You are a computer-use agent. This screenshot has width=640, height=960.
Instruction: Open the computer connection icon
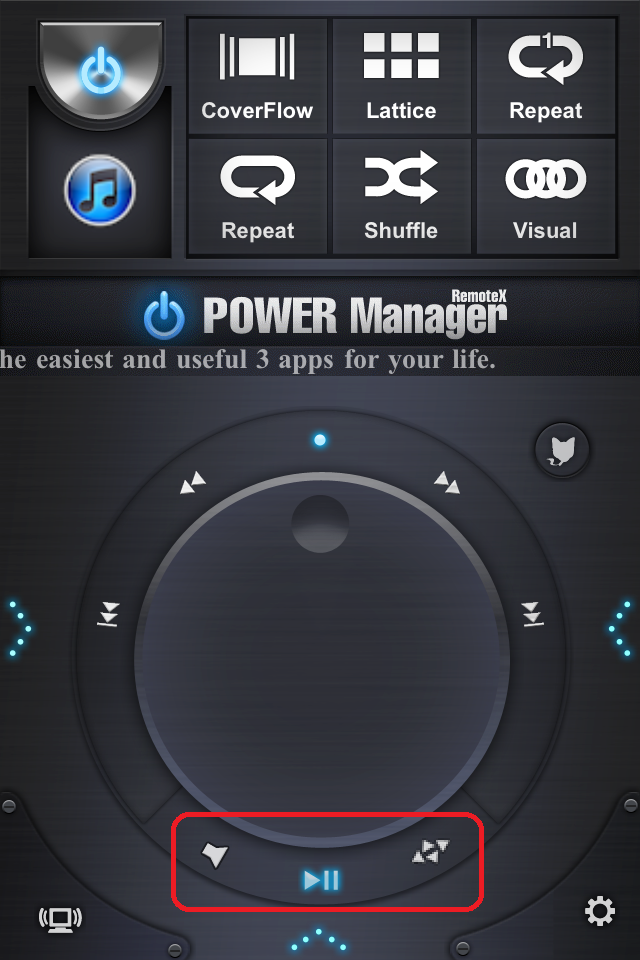(x=60, y=917)
